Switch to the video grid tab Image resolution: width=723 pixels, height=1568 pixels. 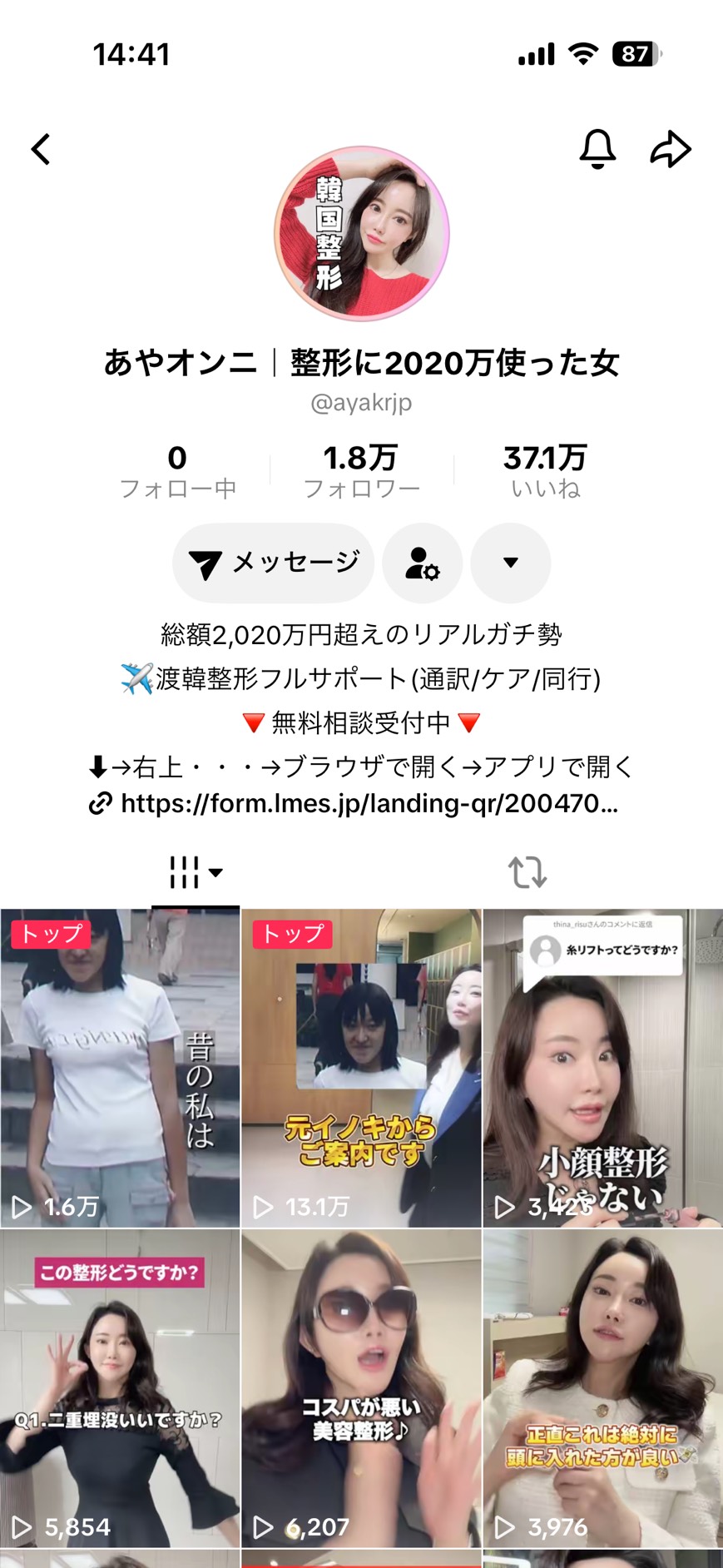[196, 872]
